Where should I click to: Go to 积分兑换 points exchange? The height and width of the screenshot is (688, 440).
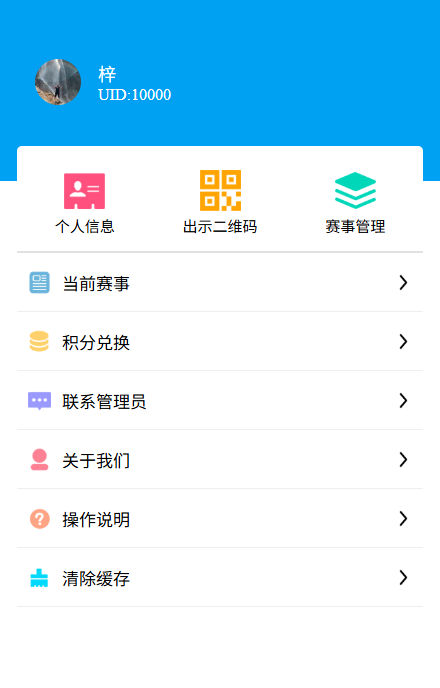pyautogui.click(x=220, y=342)
